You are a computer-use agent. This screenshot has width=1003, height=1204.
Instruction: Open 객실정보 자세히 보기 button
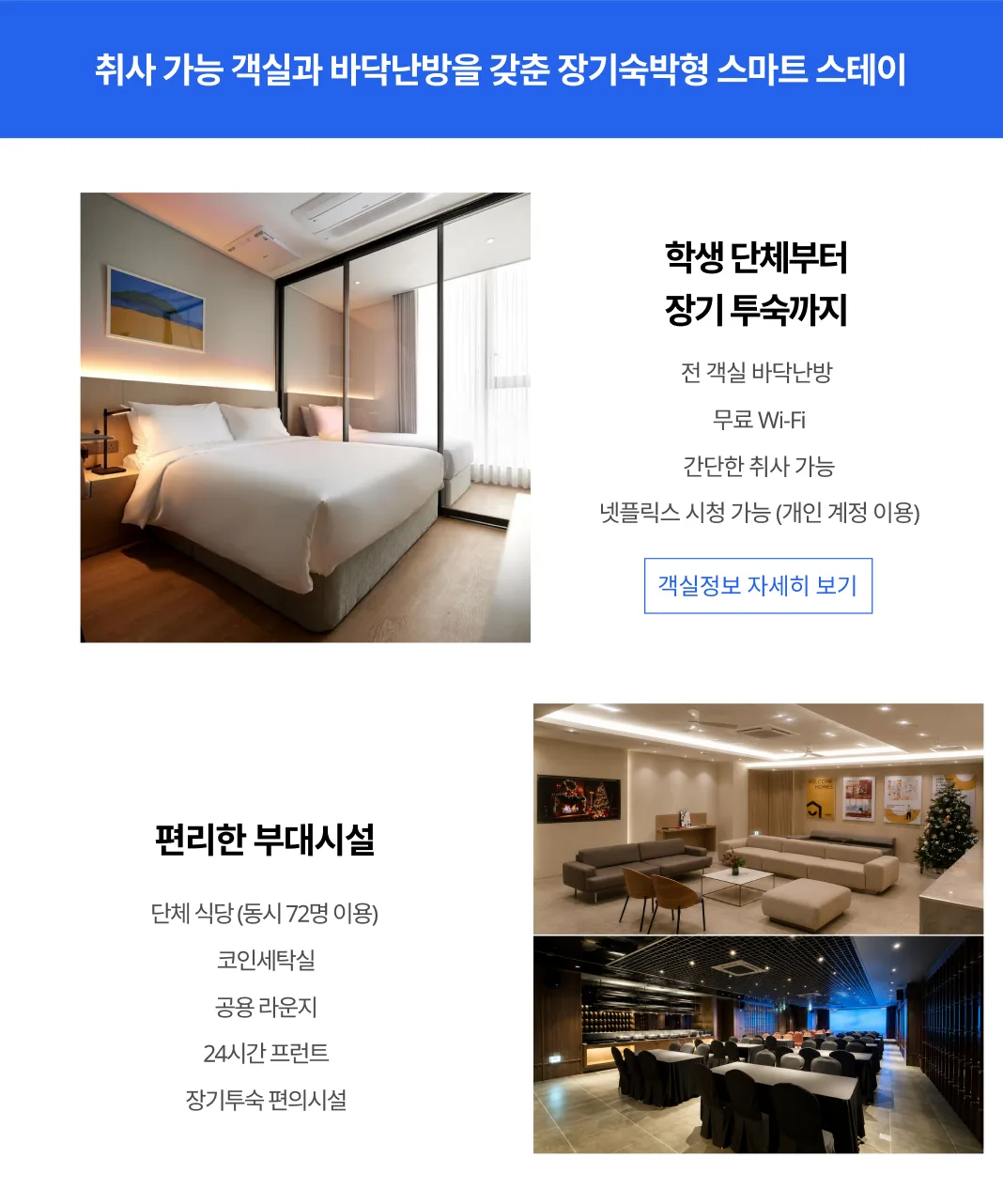[x=758, y=586]
